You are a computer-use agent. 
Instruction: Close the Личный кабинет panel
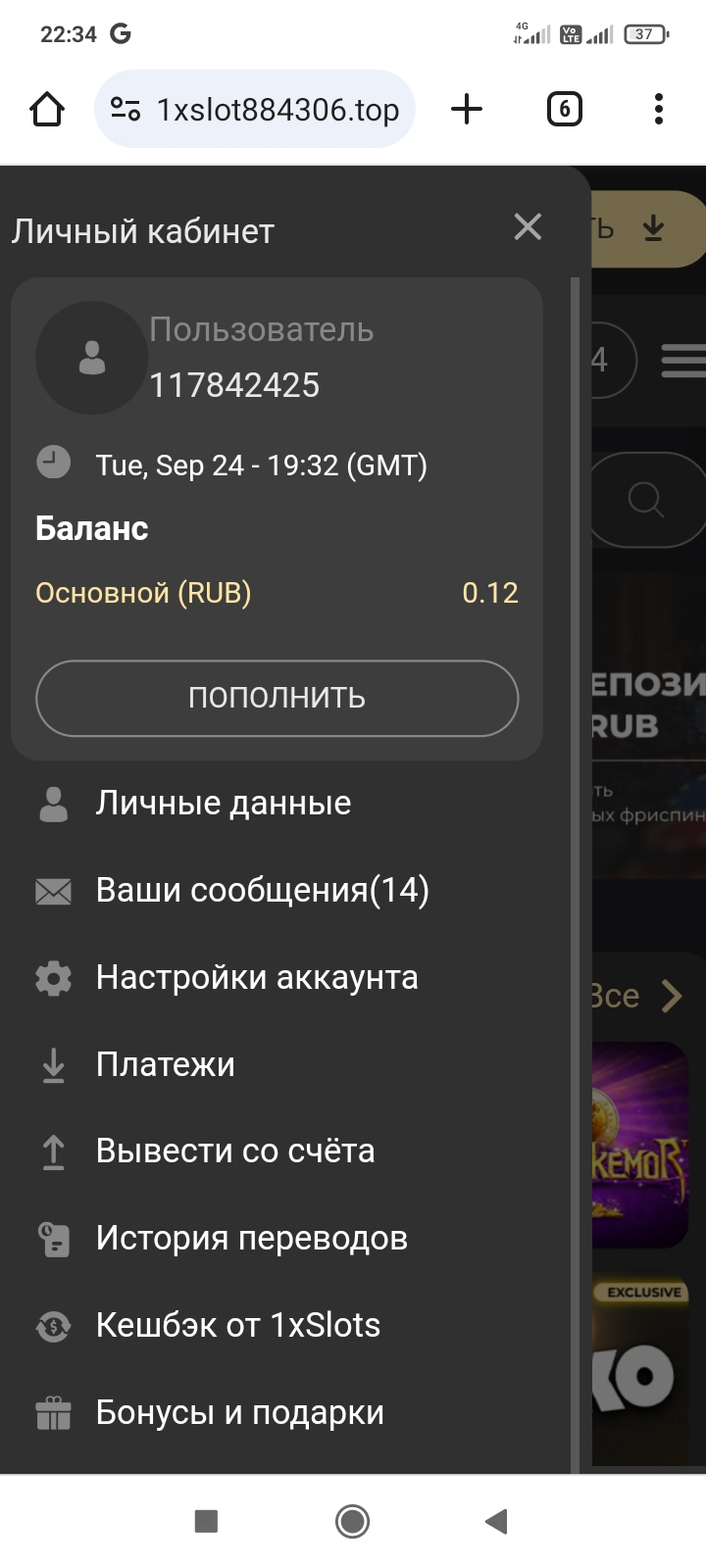528,227
